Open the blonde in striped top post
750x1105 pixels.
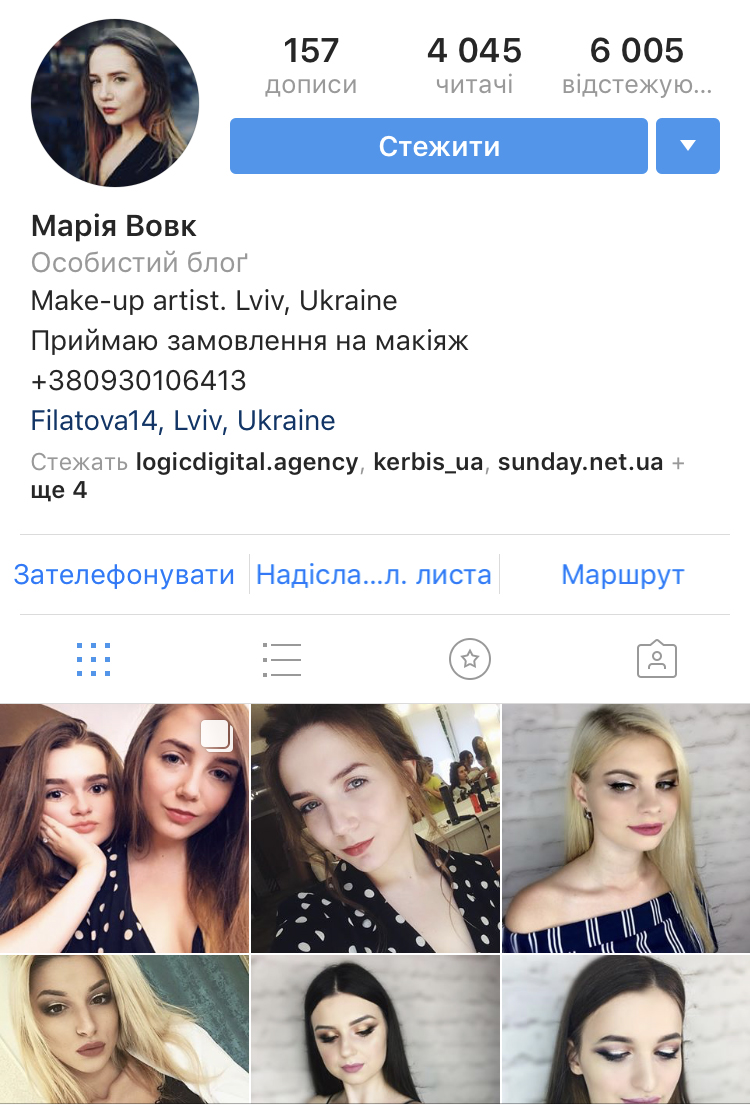(x=626, y=828)
